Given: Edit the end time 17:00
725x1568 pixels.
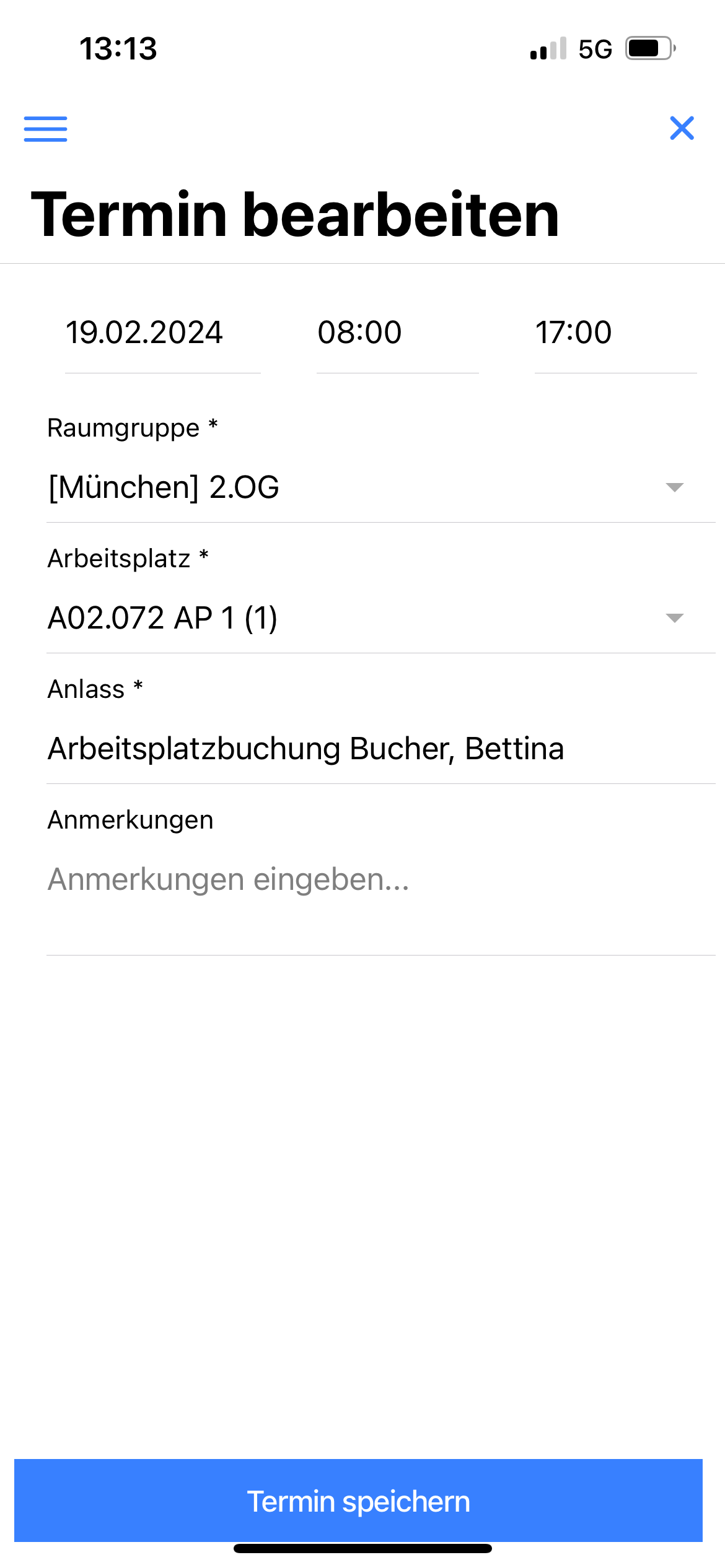Looking at the screenshot, I should coord(615,333).
